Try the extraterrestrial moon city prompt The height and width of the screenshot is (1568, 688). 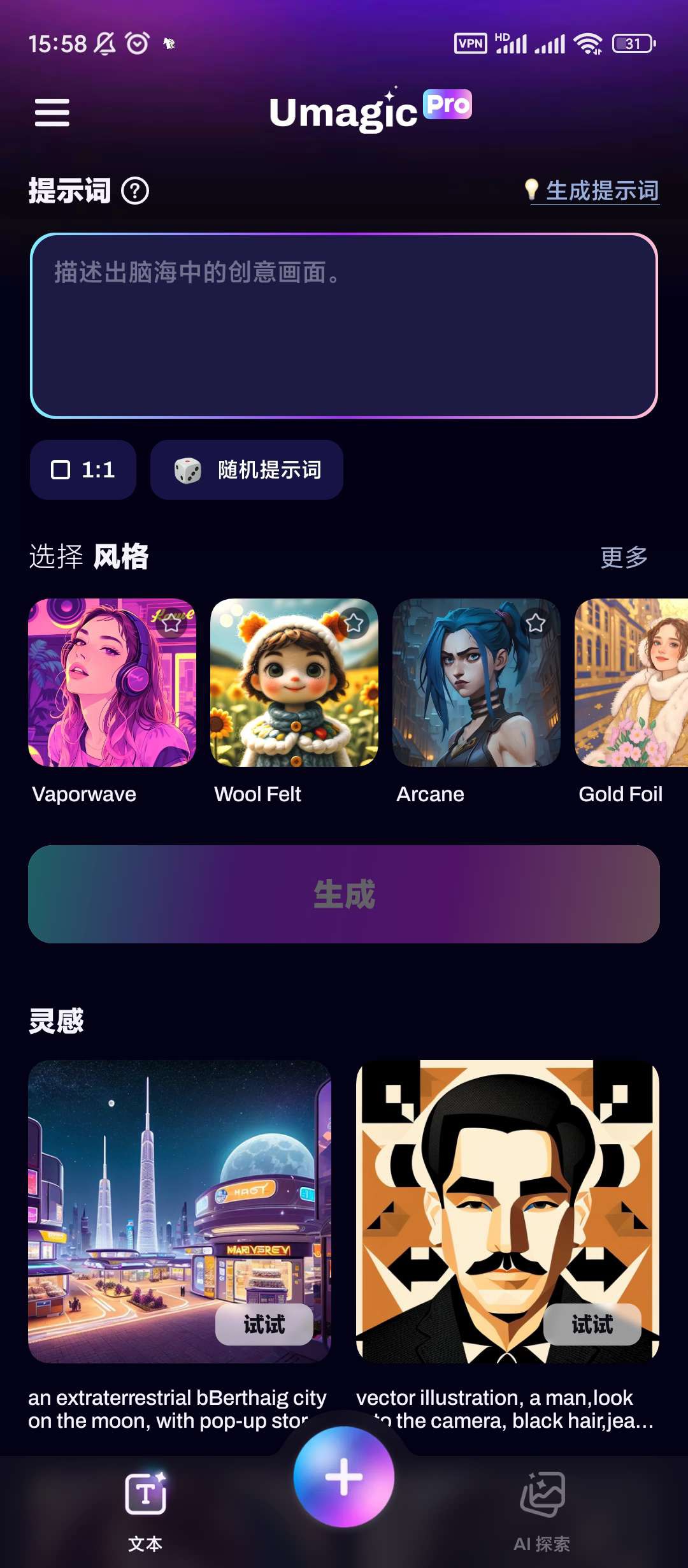(264, 1325)
